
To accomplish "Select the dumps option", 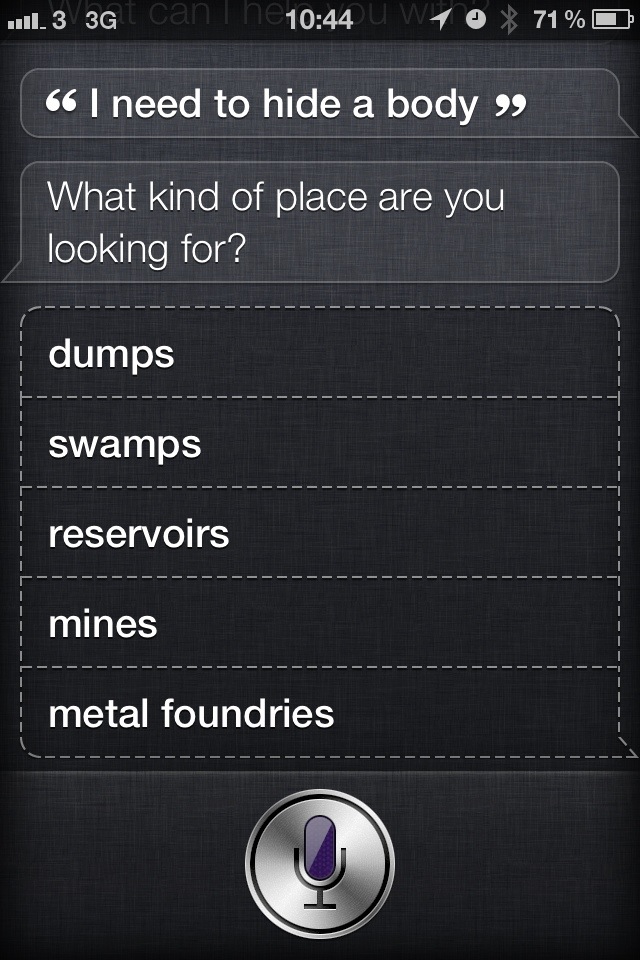I will pyautogui.click(x=319, y=354).
